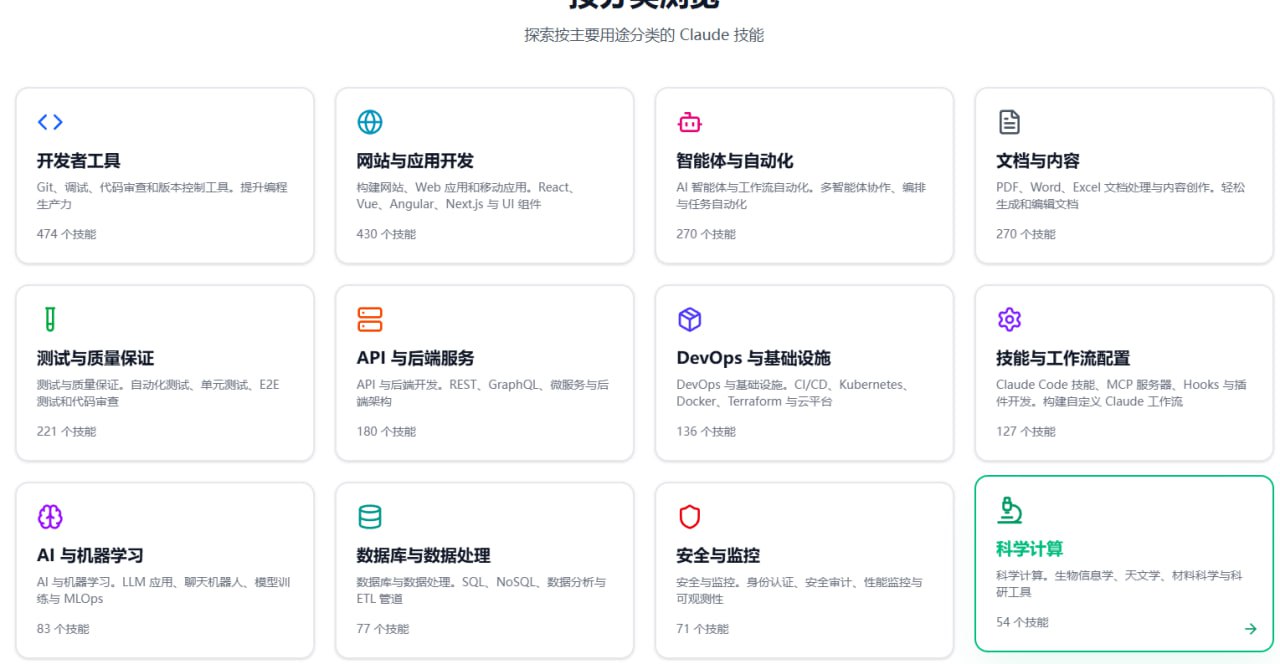View the 测试与质量保证 skills
Screen dimensions: 1280x664
pyautogui.click(x=165, y=373)
